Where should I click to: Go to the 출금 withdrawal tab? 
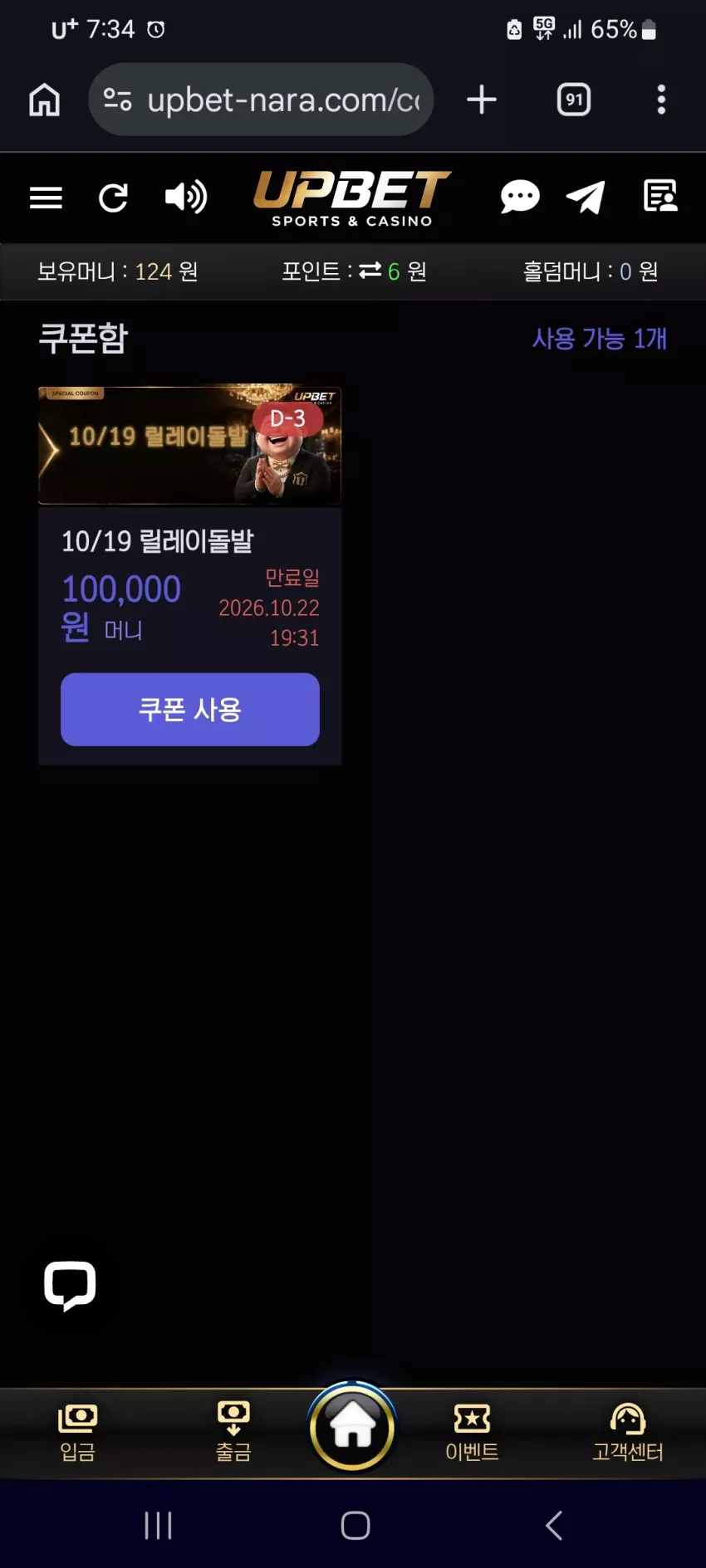(233, 1433)
